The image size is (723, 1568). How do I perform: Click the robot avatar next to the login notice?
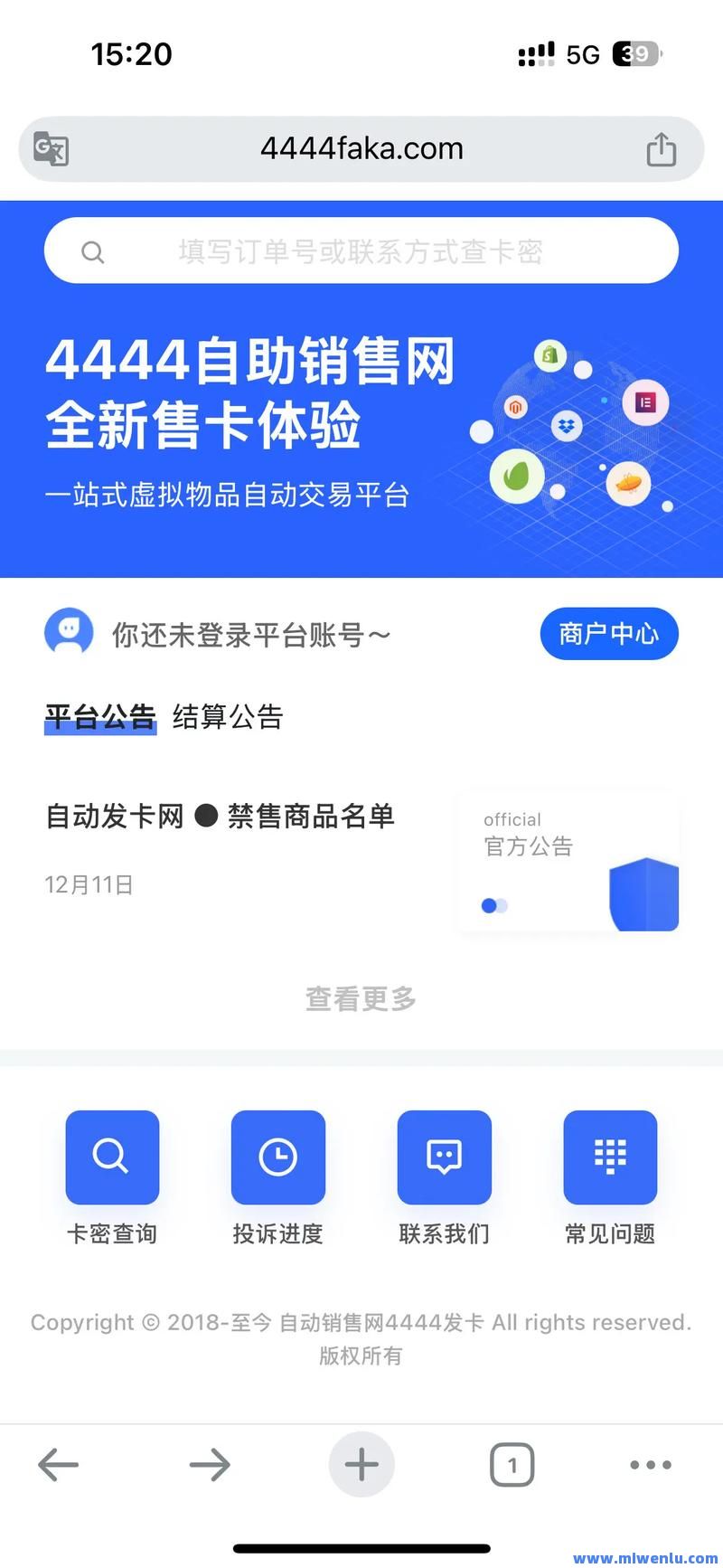68,631
